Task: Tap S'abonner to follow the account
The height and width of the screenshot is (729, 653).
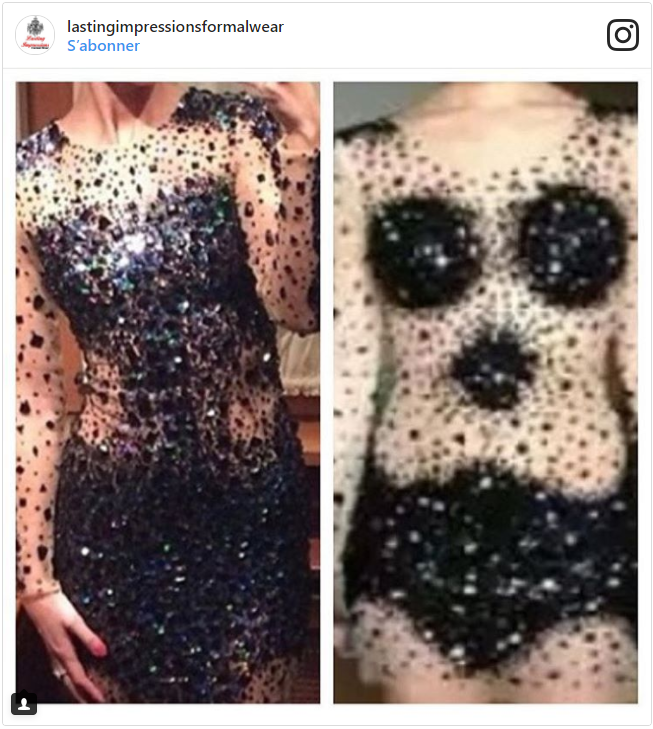Action: [x=103, y=46]
